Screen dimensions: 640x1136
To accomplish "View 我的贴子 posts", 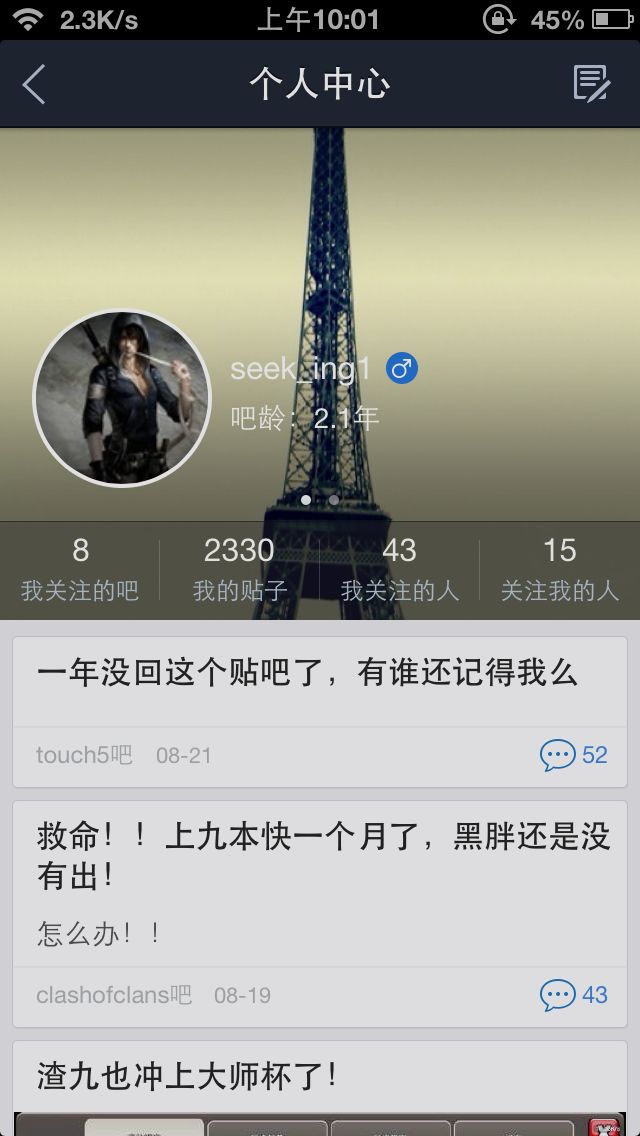I will 240,569.
